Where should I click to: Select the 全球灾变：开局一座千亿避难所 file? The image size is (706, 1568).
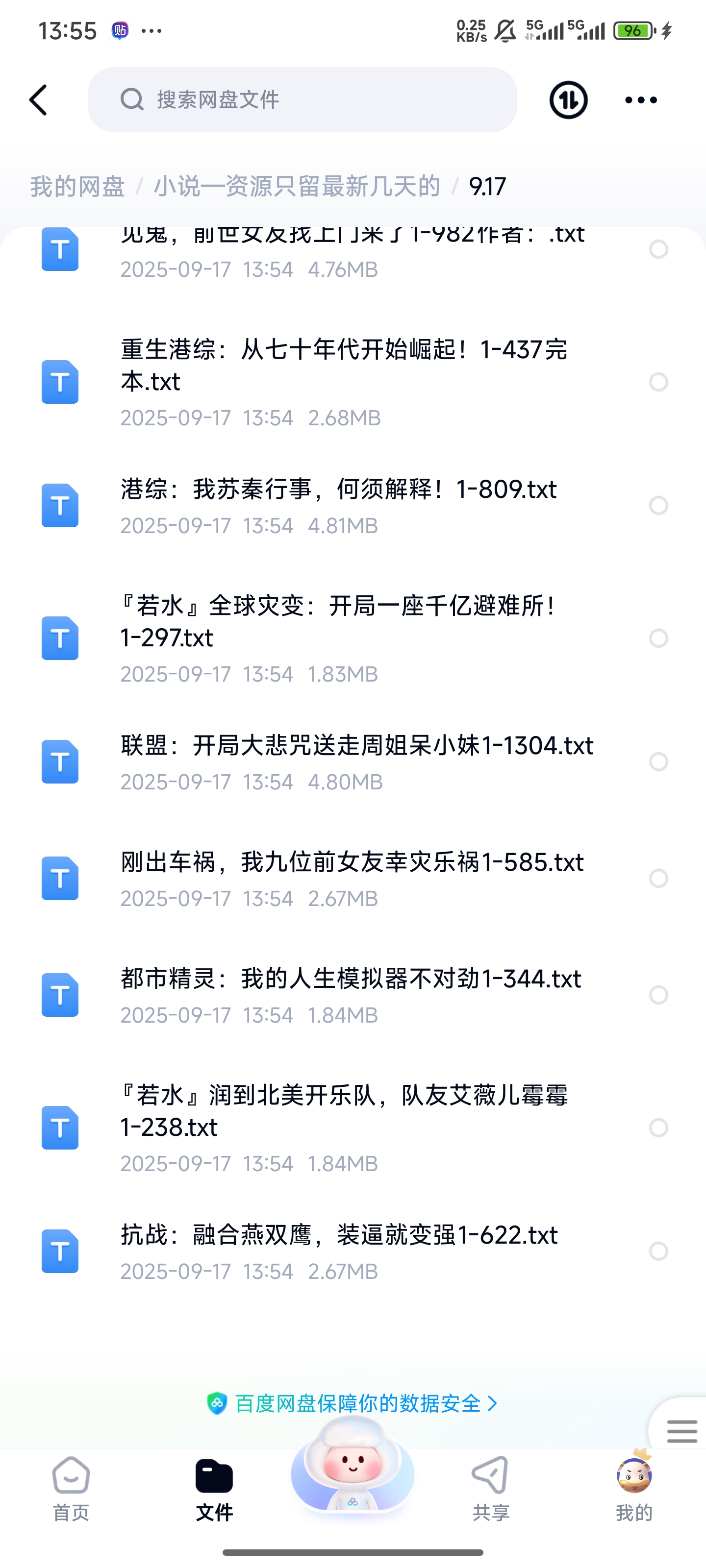[x=658, y=638]
